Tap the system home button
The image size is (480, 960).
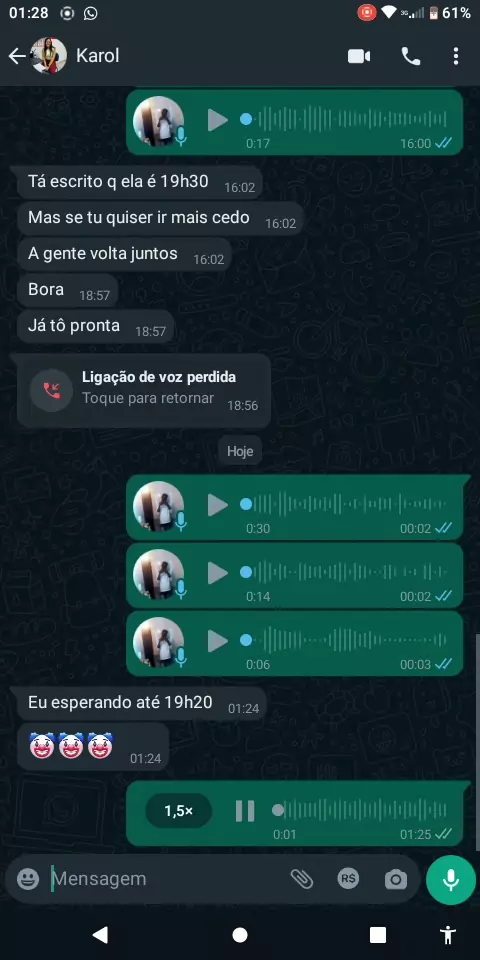(x=240, y=935)
